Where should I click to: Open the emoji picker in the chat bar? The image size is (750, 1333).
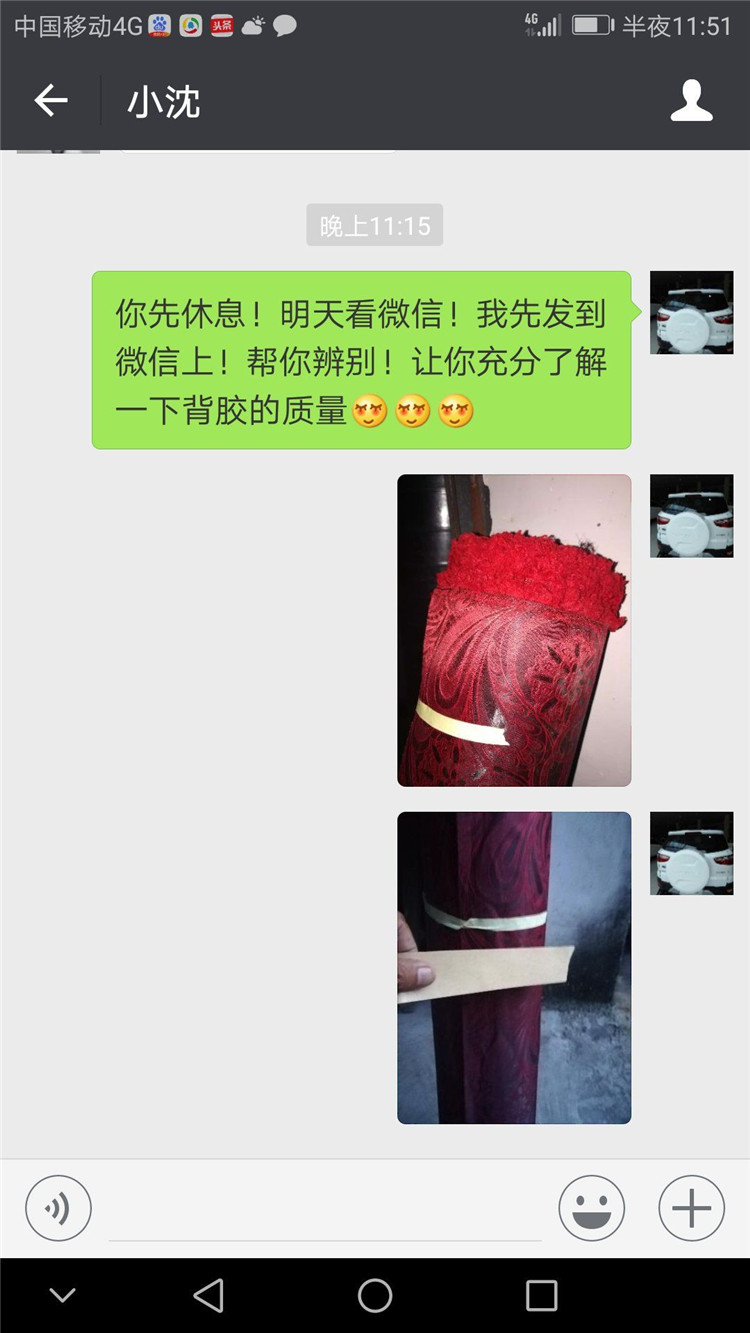[x=590, y=1207]
